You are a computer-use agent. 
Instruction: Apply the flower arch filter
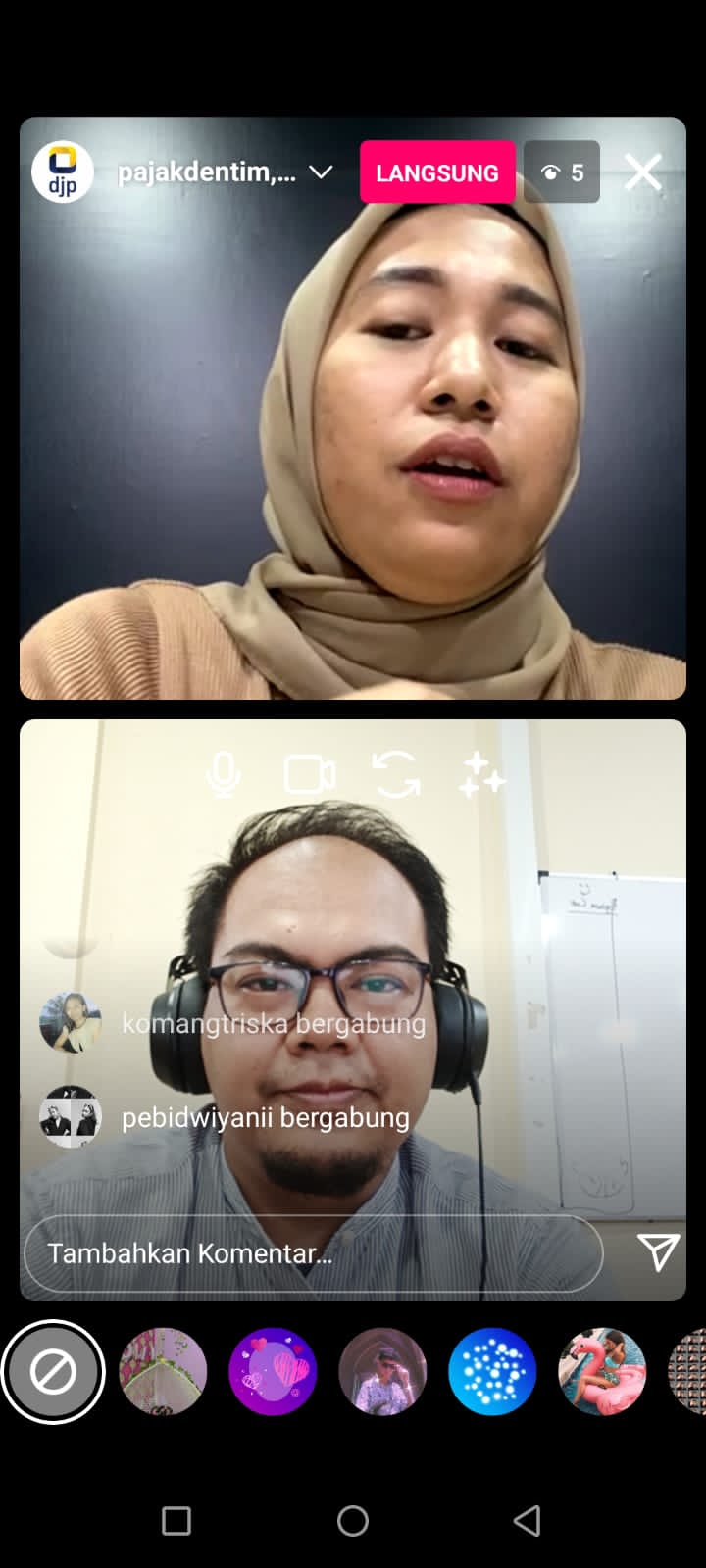163,1372
